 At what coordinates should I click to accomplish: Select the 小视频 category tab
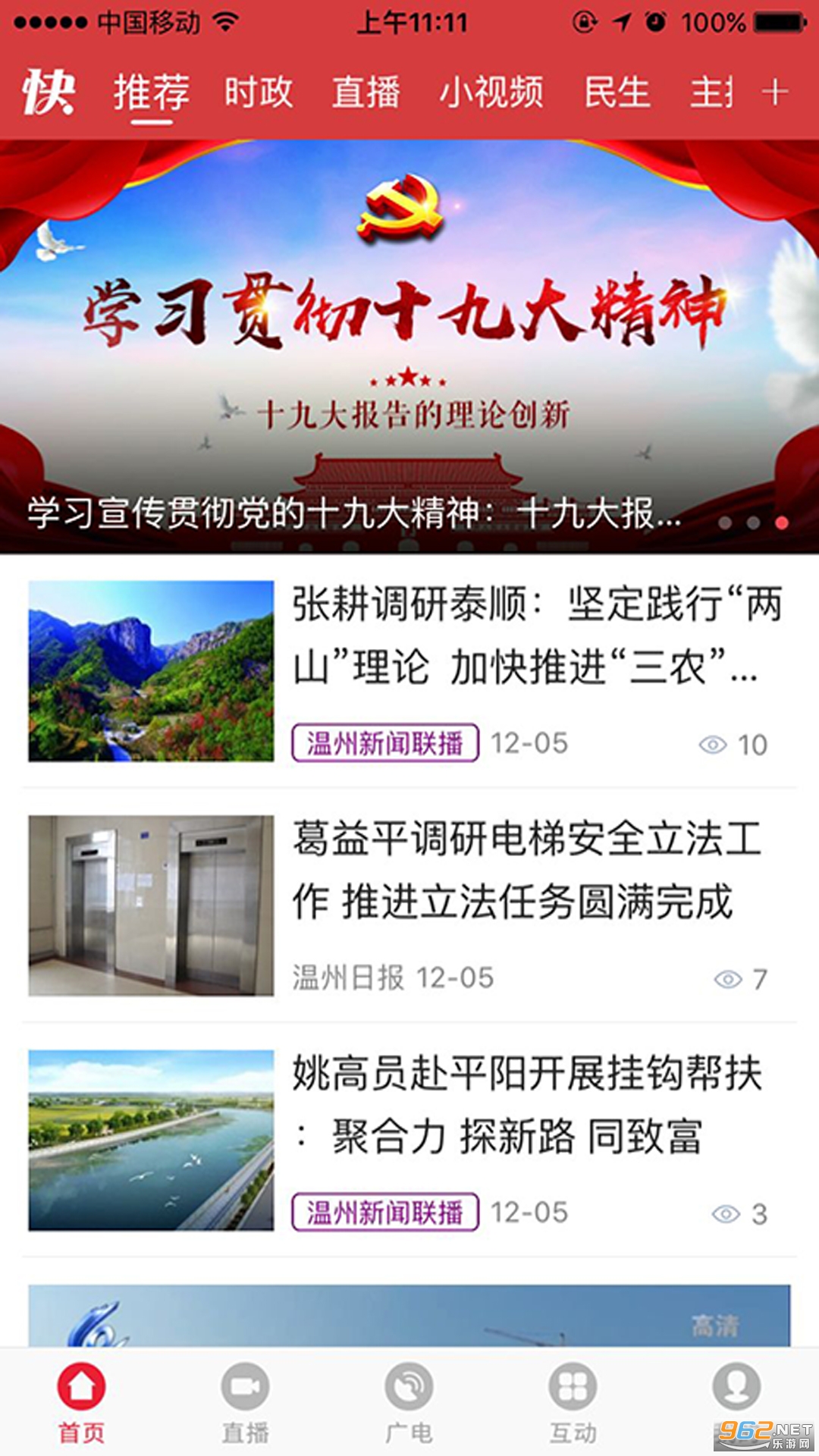491,93
